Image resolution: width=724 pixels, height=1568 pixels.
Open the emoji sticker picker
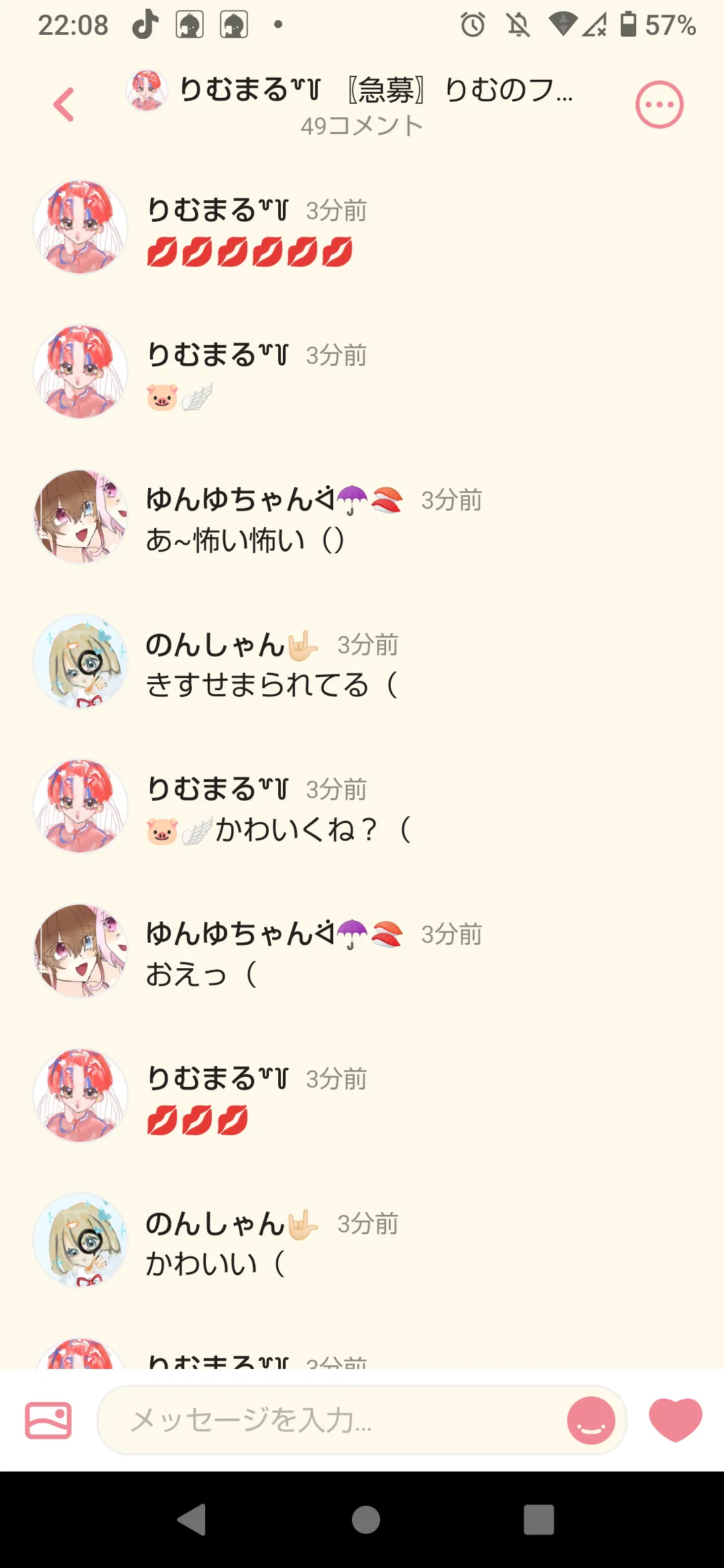pos(591,1420)
